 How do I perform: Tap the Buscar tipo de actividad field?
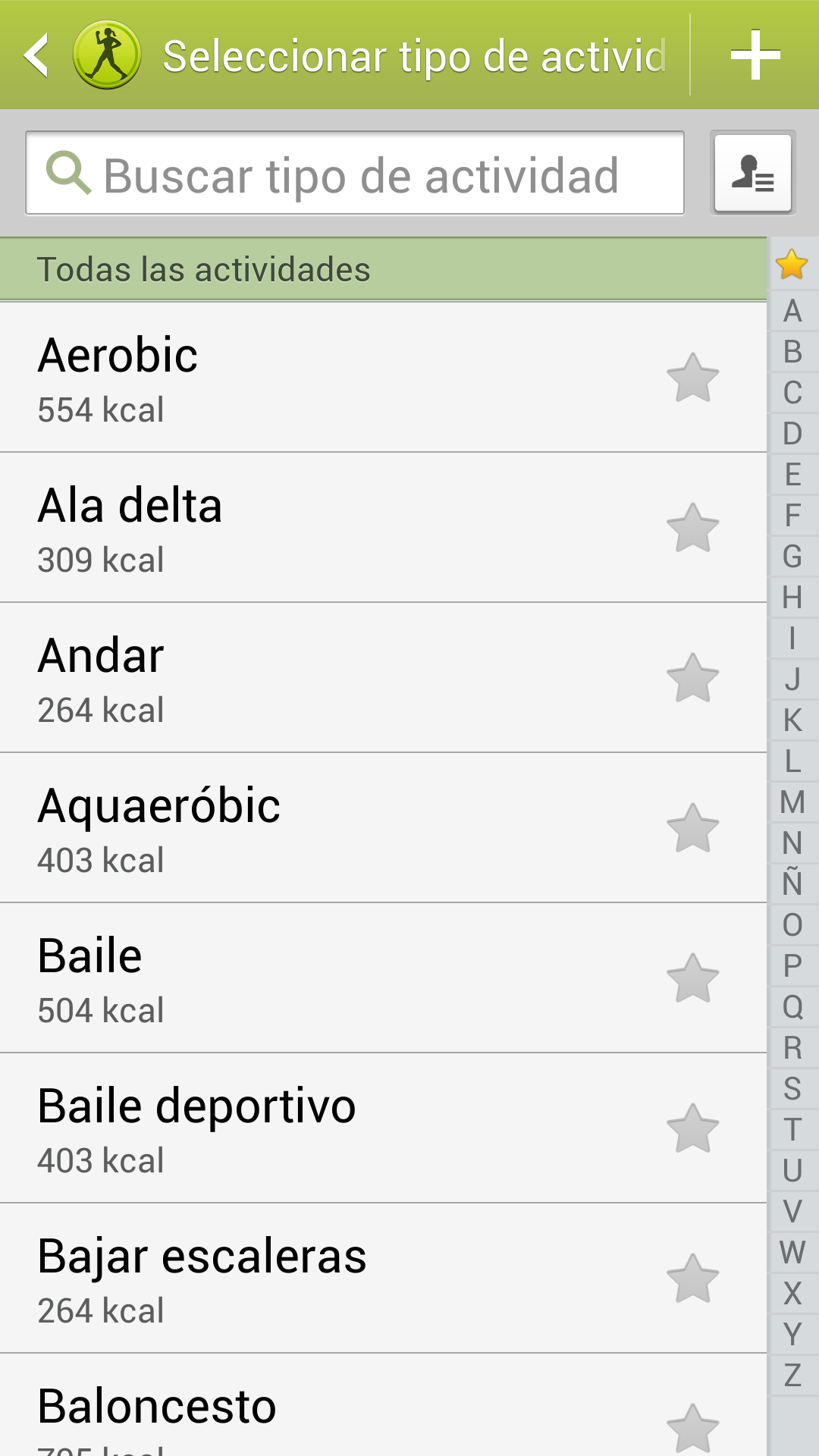click(x=355, y=174)
